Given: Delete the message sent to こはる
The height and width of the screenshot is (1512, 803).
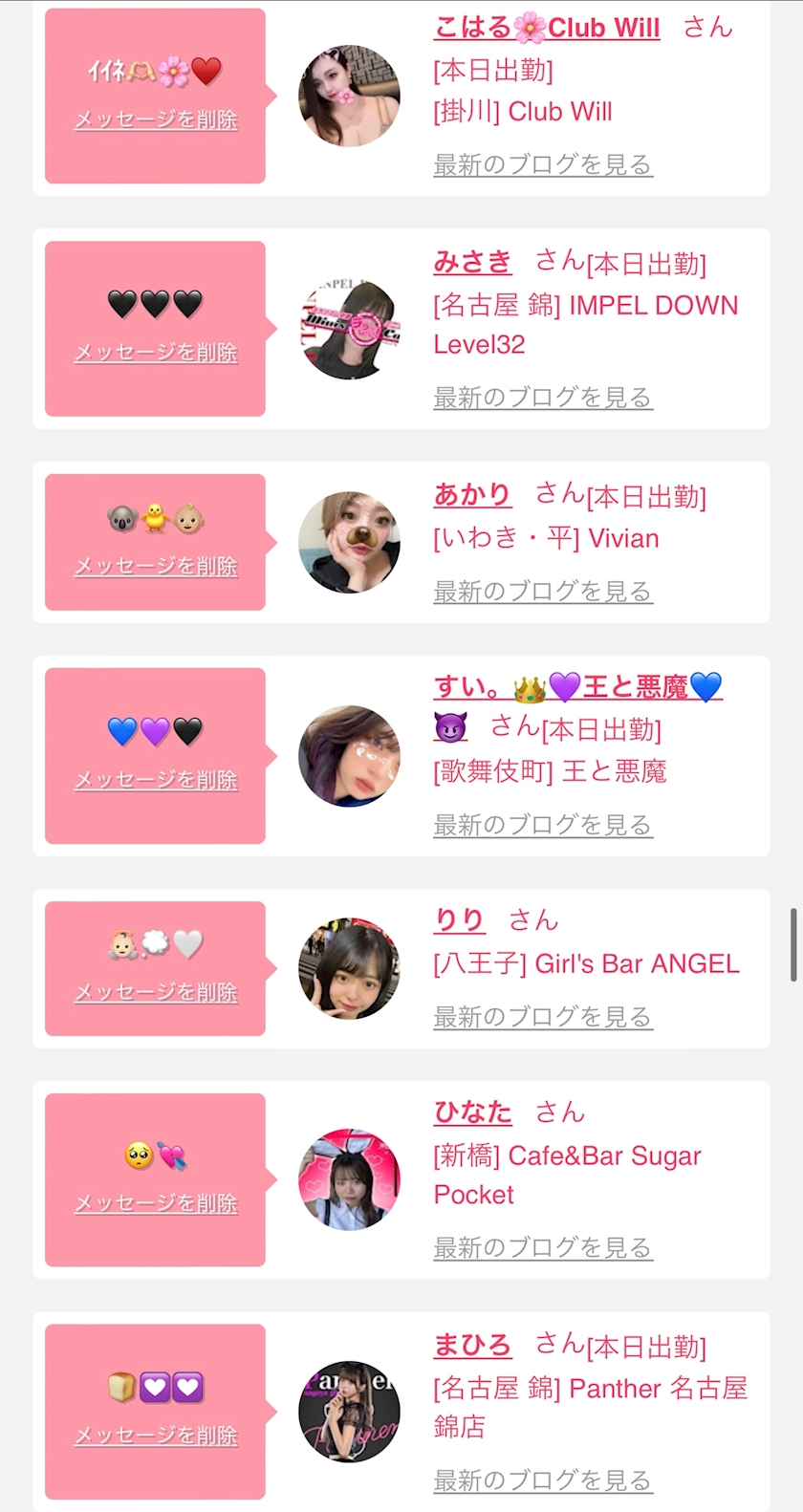Looking at the screenshot, I should tap(156, 120).
